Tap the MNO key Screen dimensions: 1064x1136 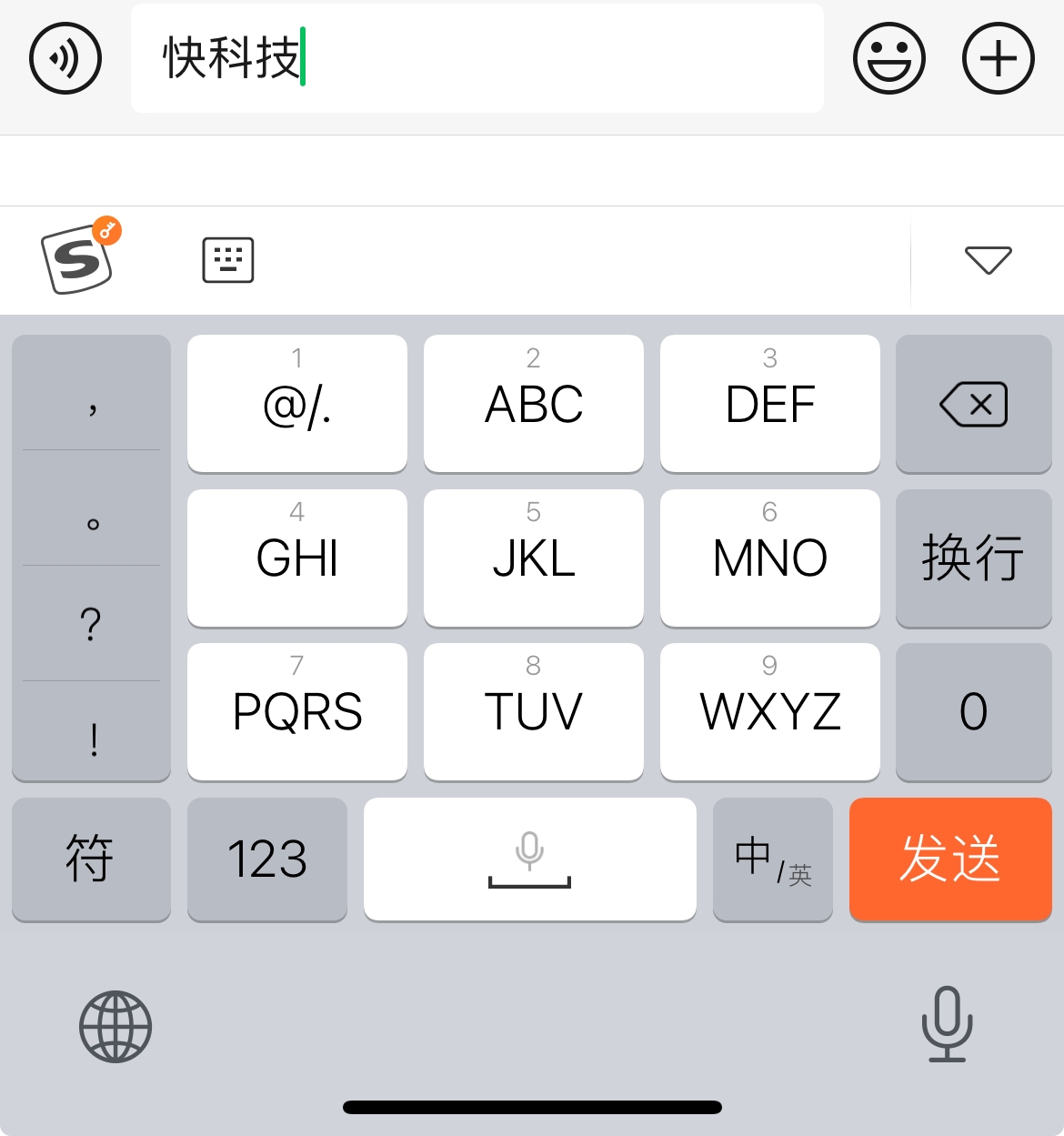tap(769, 558)
